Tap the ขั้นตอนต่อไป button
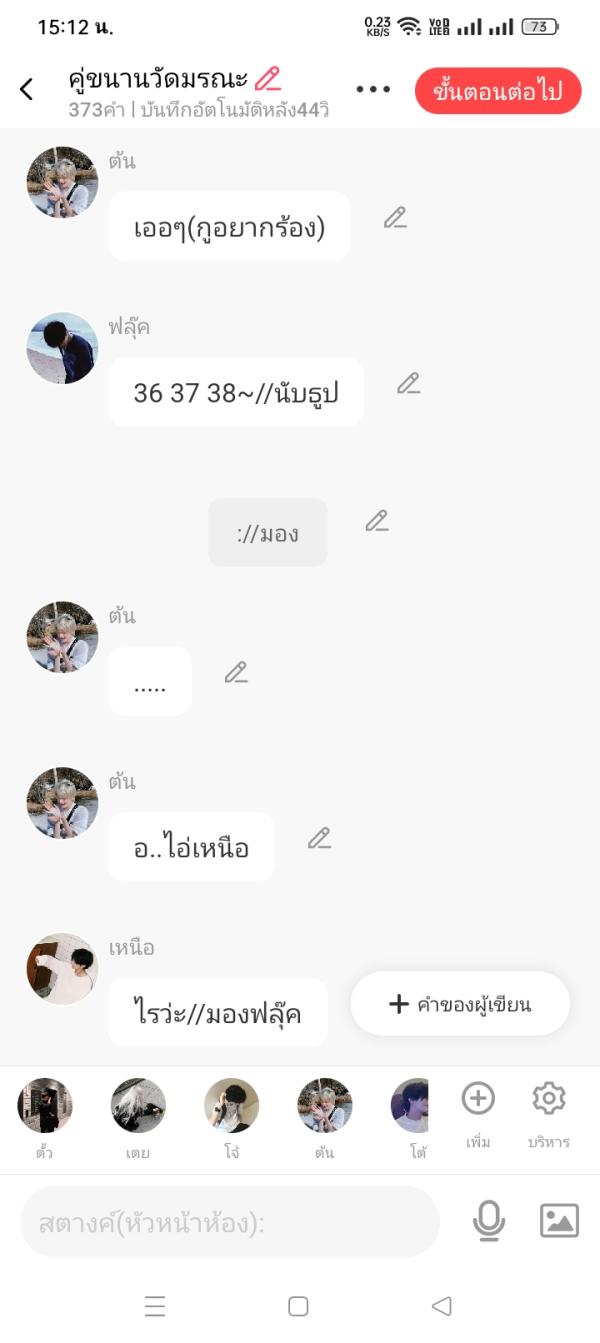Screen dimensions: 600x1343 (497, 91)
